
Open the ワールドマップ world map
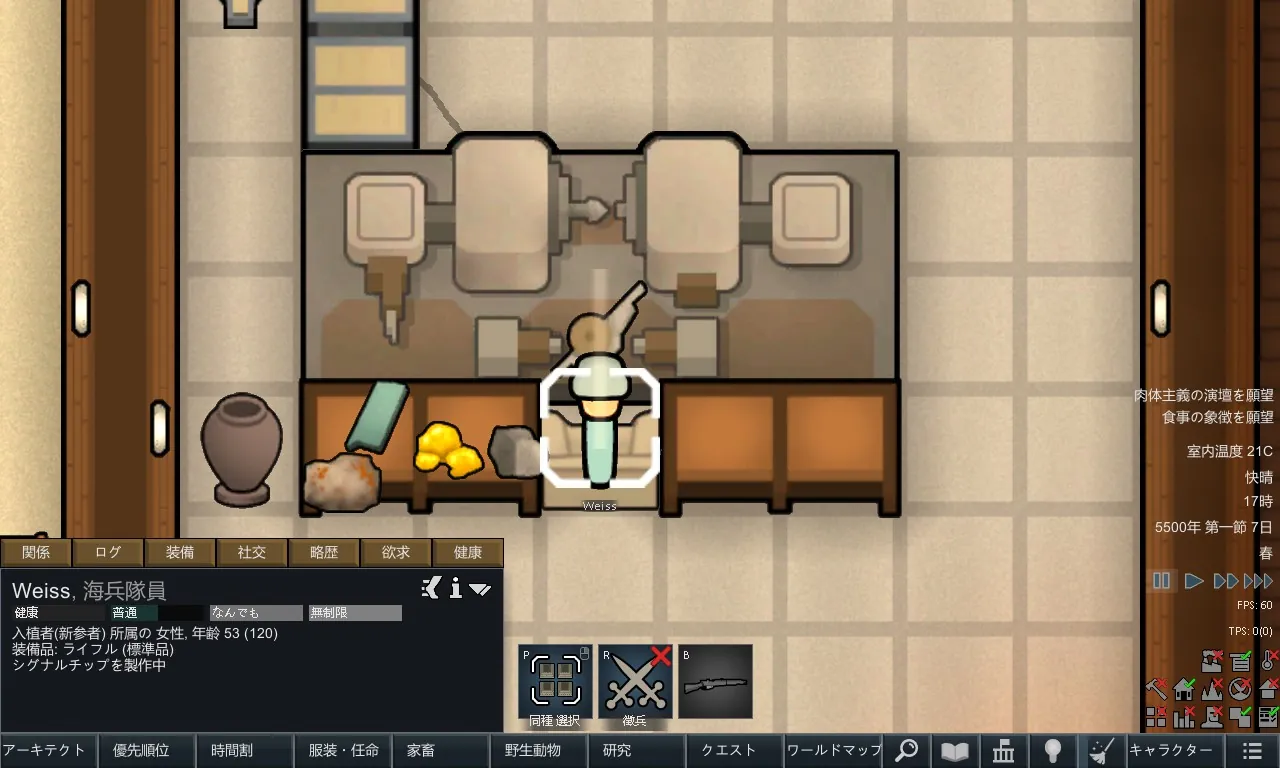point(834,750)
